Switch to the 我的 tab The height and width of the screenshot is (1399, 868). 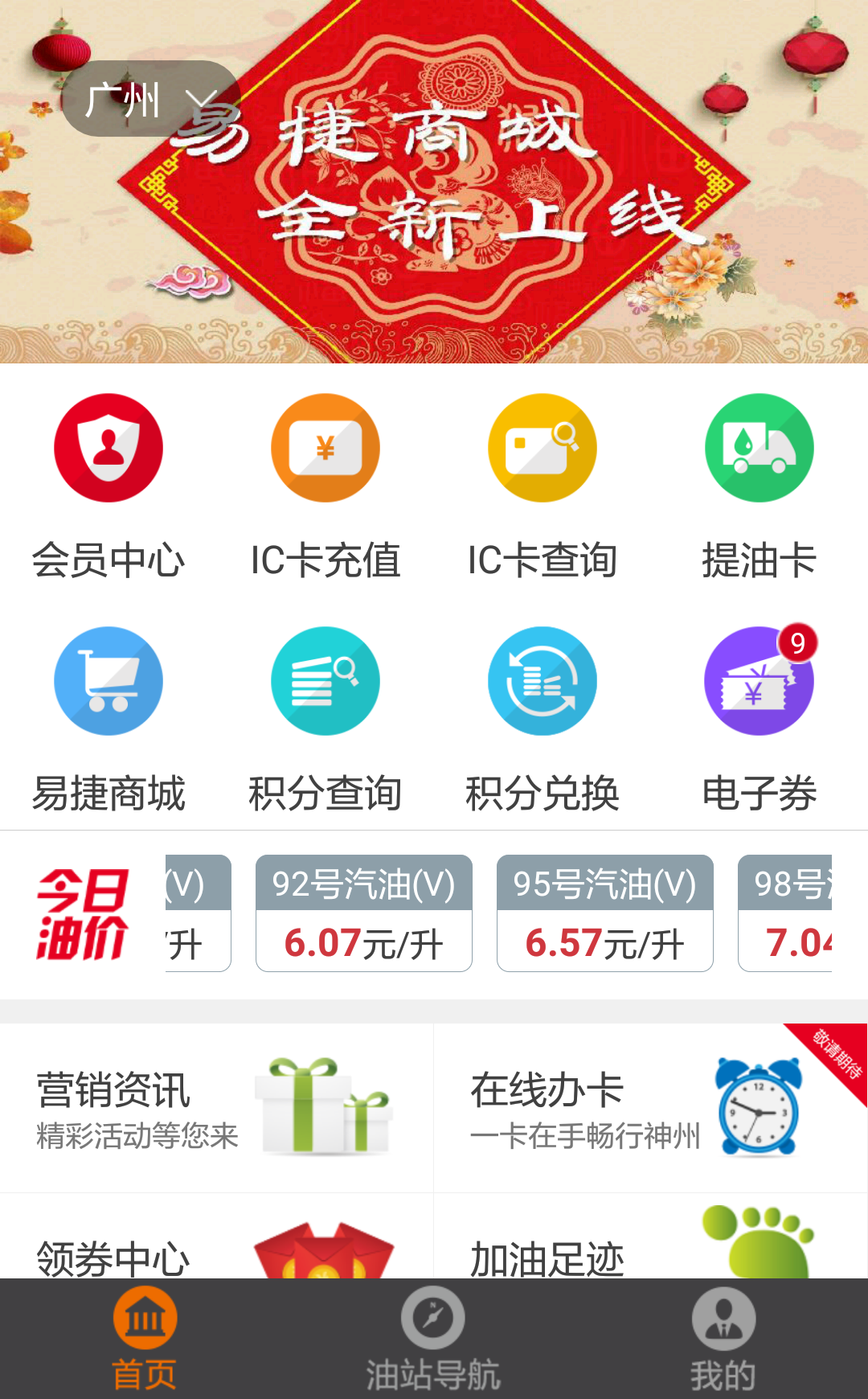click(723, 1340)
